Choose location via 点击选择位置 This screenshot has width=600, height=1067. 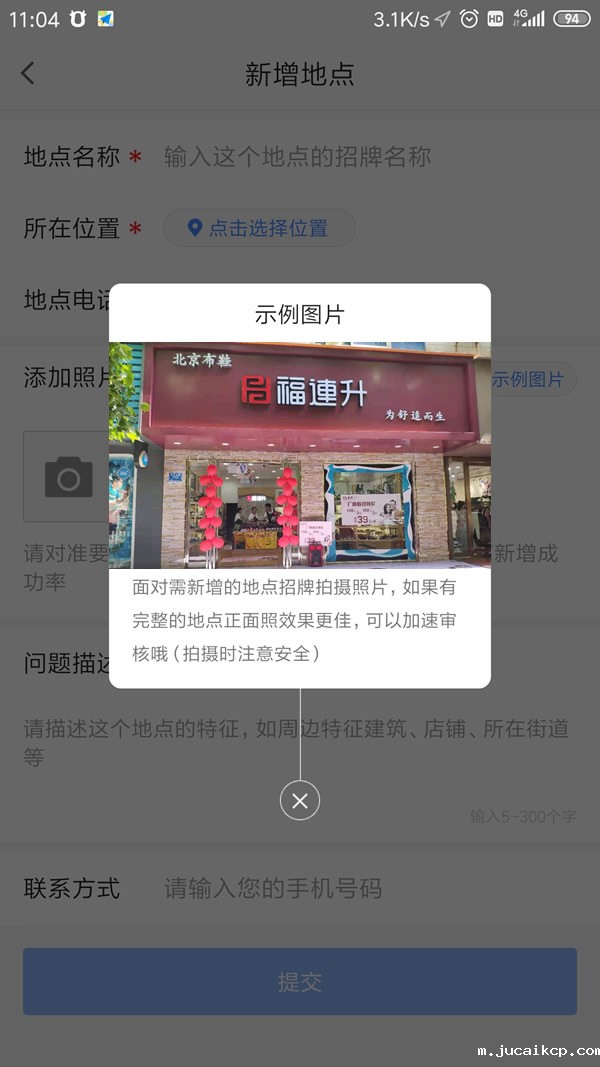[x=259, y=228]
